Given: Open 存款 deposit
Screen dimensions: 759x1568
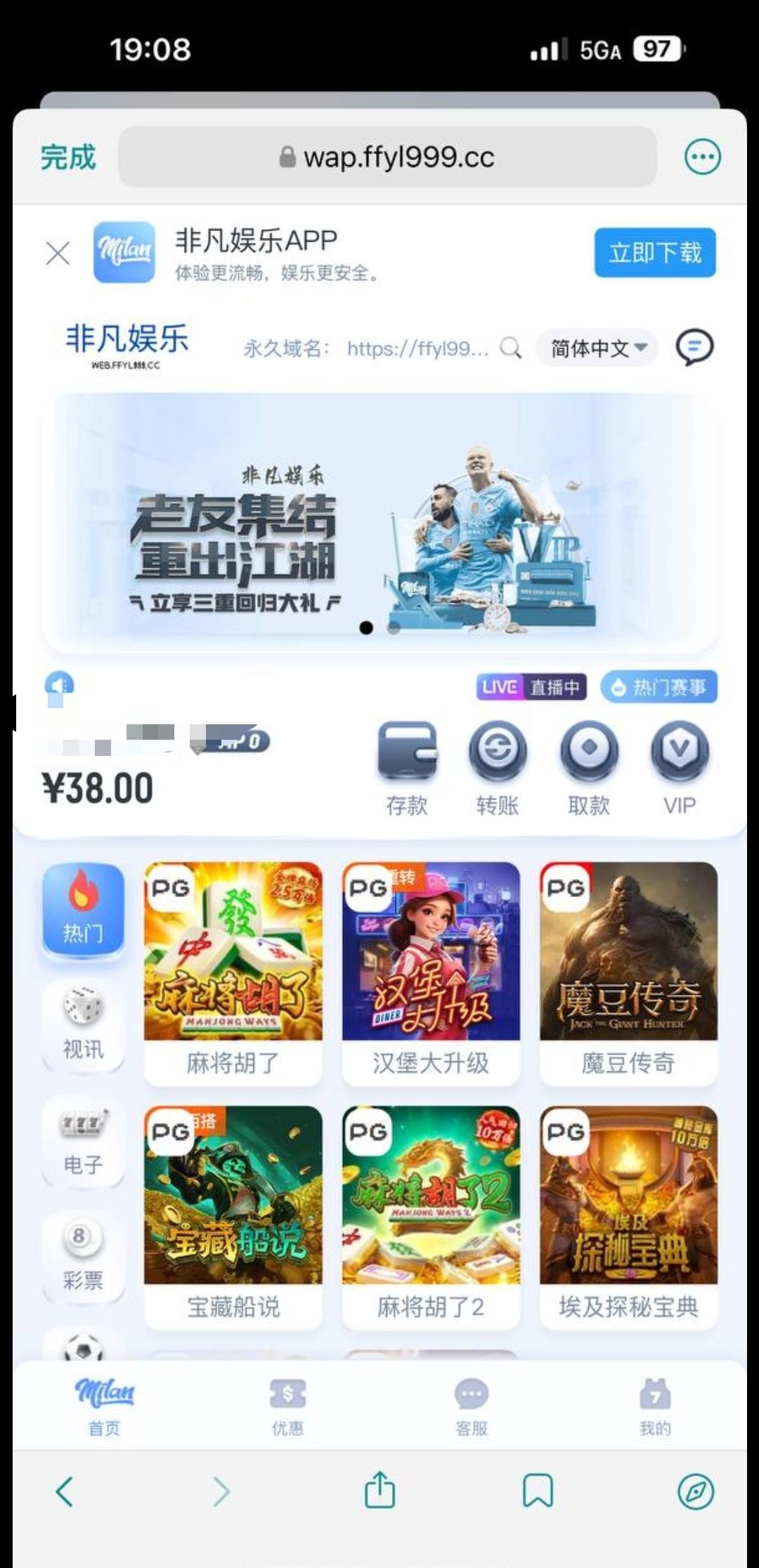Looking at the screenshot, I should pyautogui.click(x=407, y=768).
